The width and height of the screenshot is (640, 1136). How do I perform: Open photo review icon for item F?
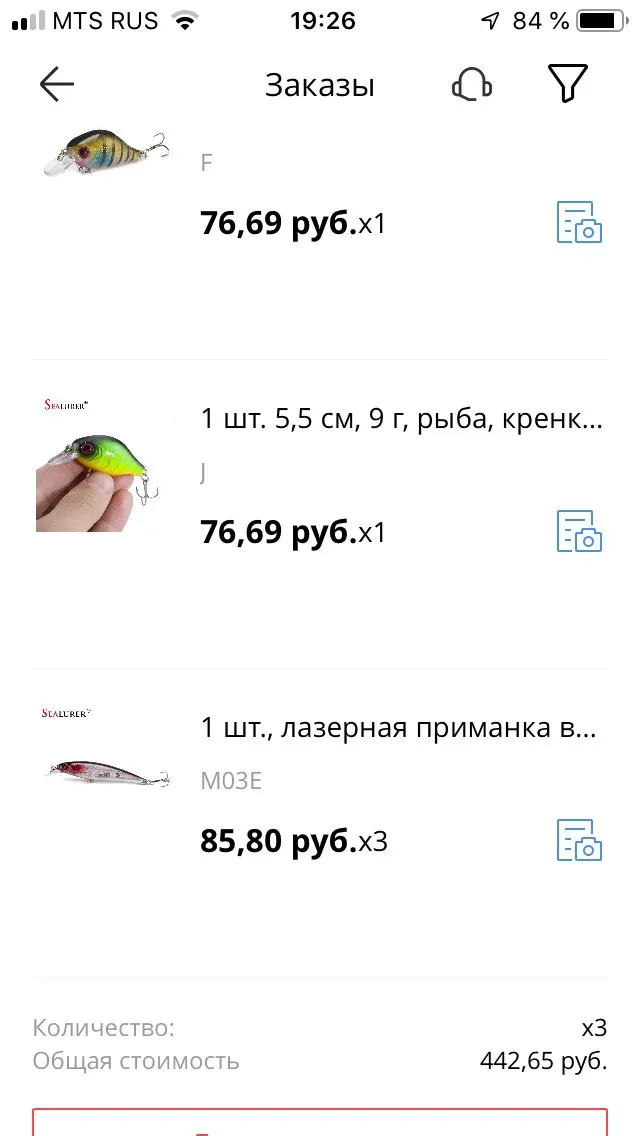pos(579,222)
